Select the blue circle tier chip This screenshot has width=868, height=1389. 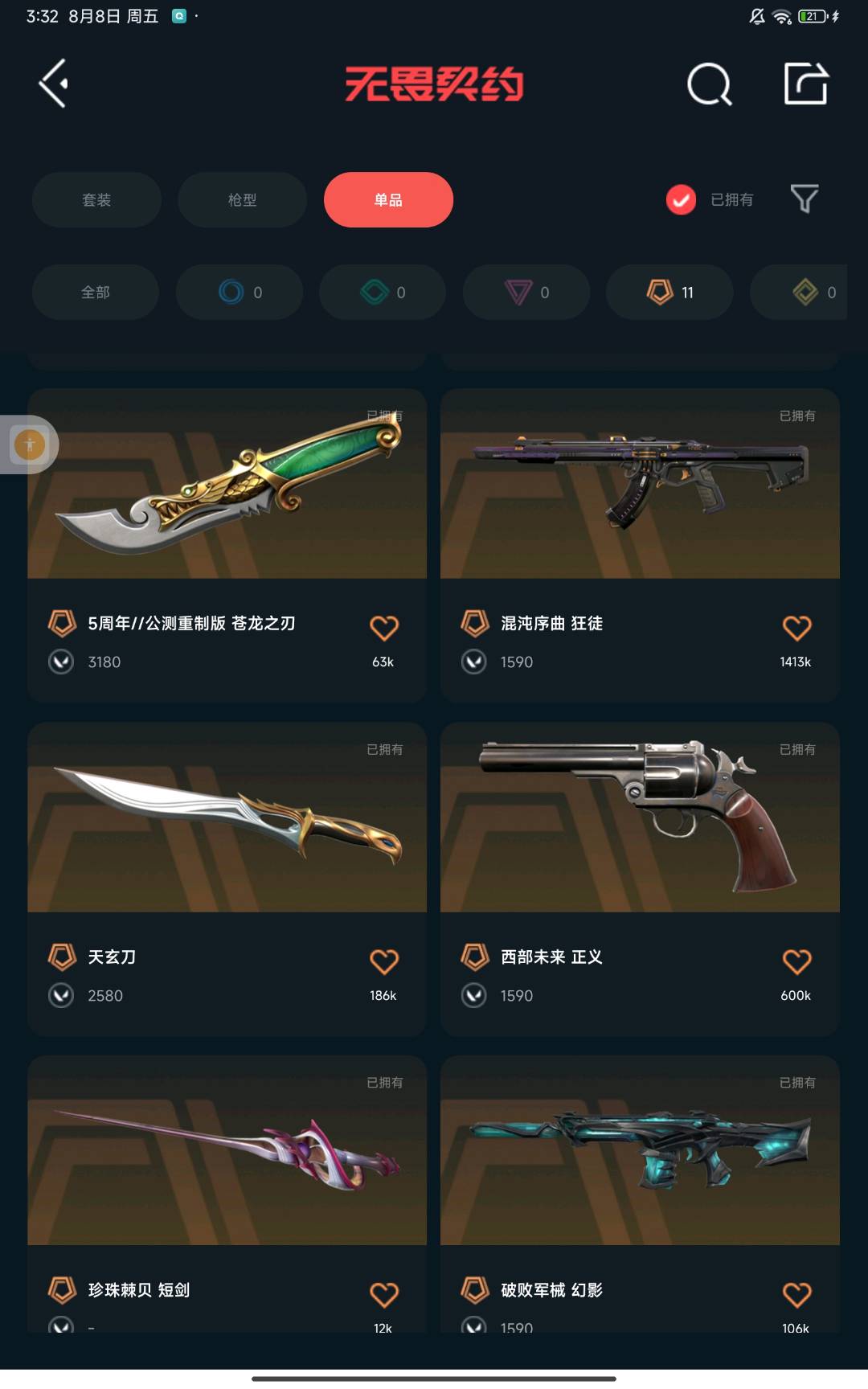(240, 292)
